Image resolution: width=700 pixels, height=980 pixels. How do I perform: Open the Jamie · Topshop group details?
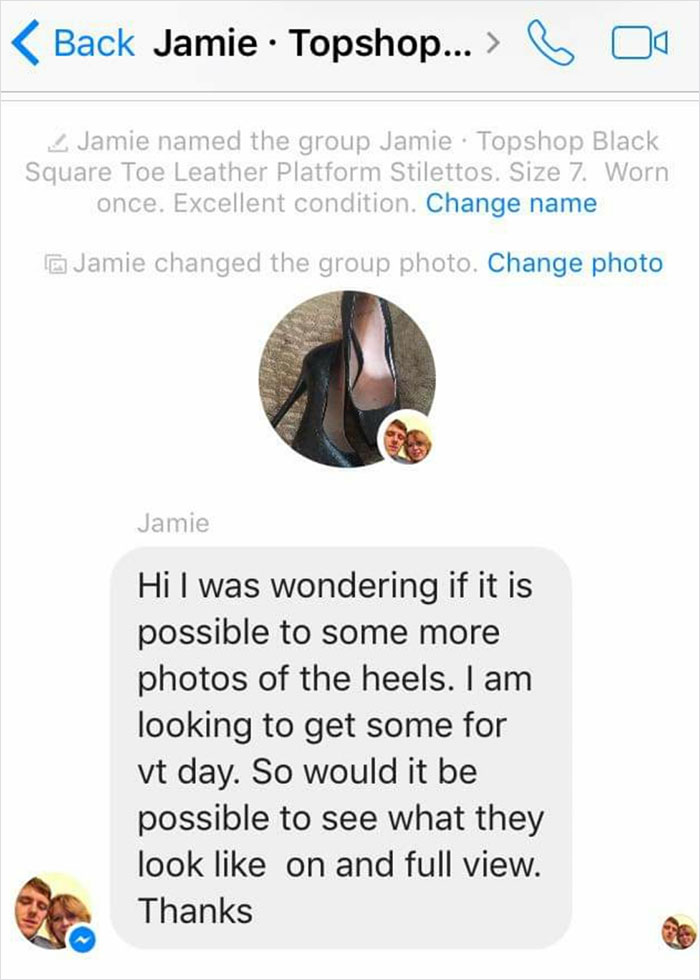(322, 44)
